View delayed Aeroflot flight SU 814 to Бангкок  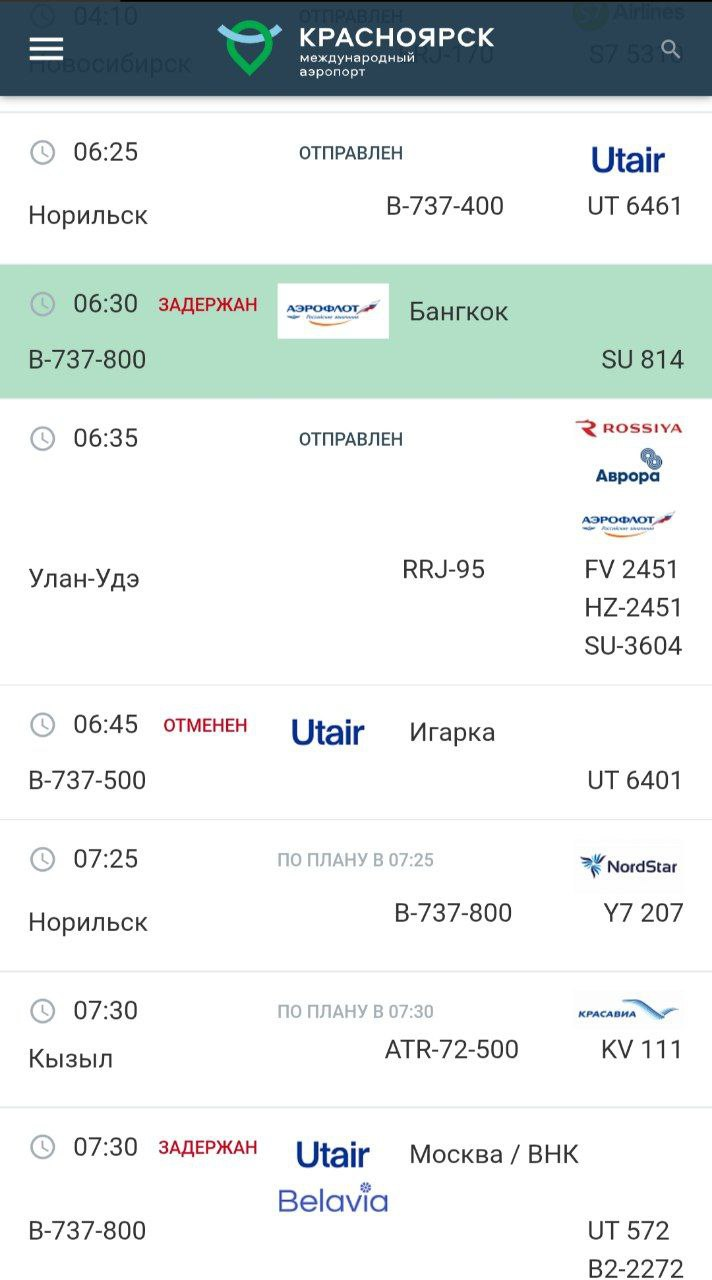pos(356,332)
